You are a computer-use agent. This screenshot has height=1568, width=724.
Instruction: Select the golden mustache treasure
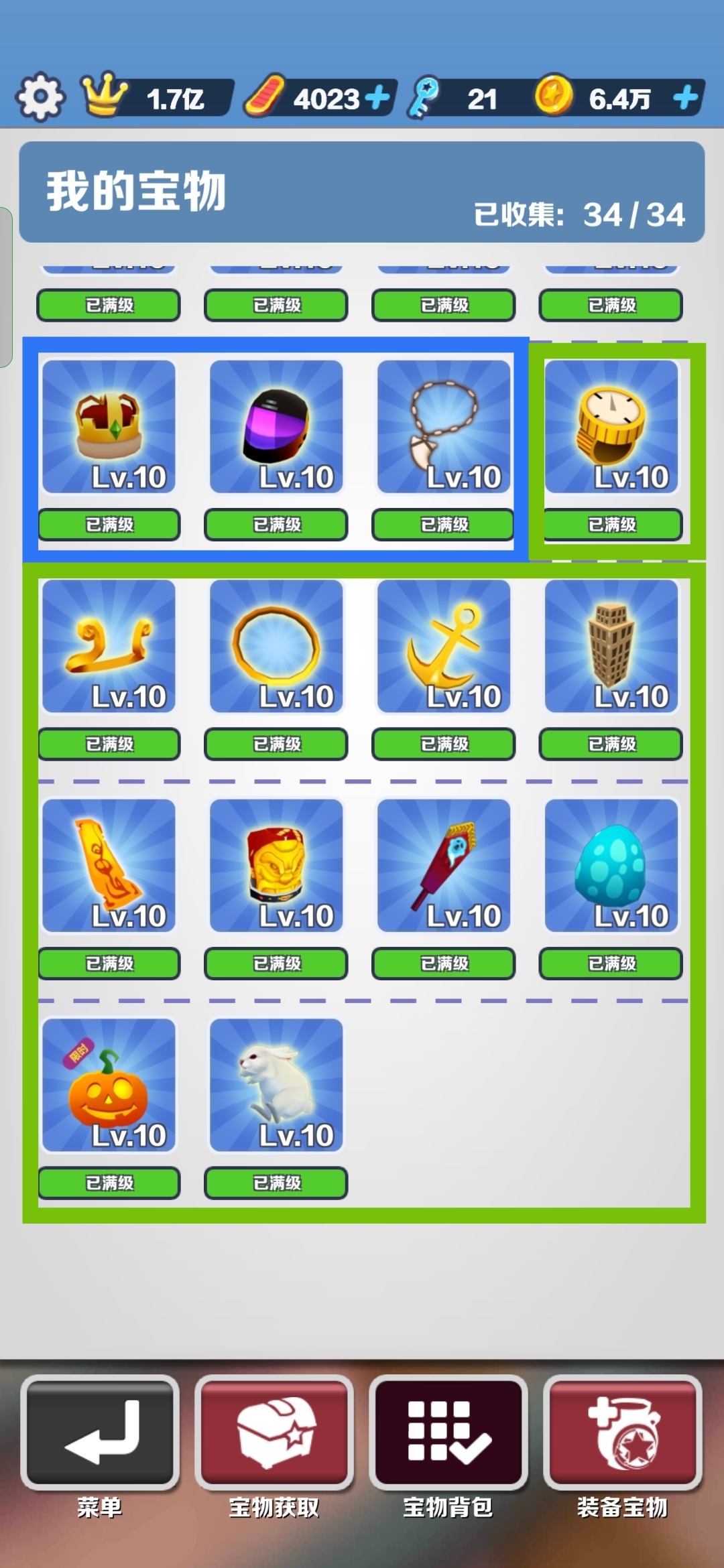109,646
